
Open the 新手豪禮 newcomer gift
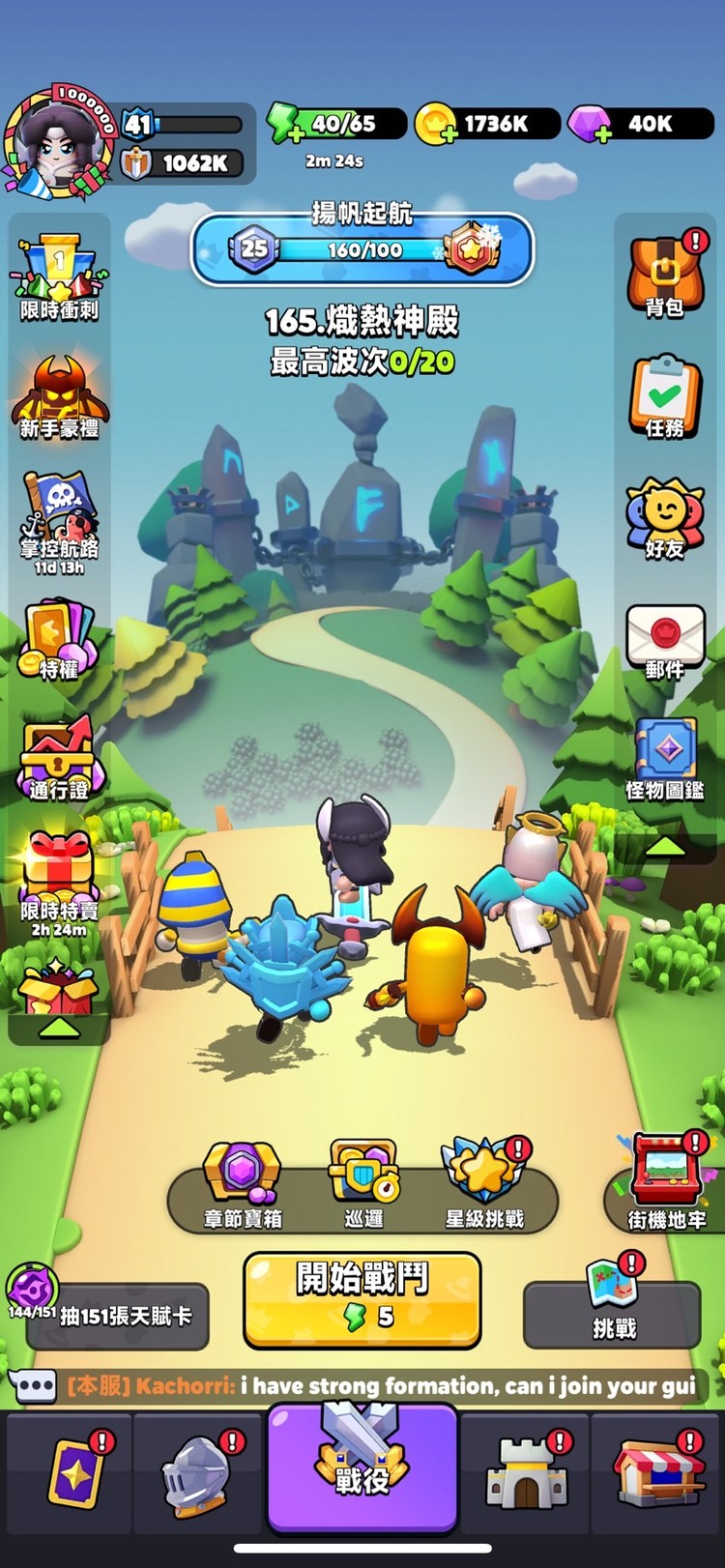pyautogui.click(x=59, y=397)
